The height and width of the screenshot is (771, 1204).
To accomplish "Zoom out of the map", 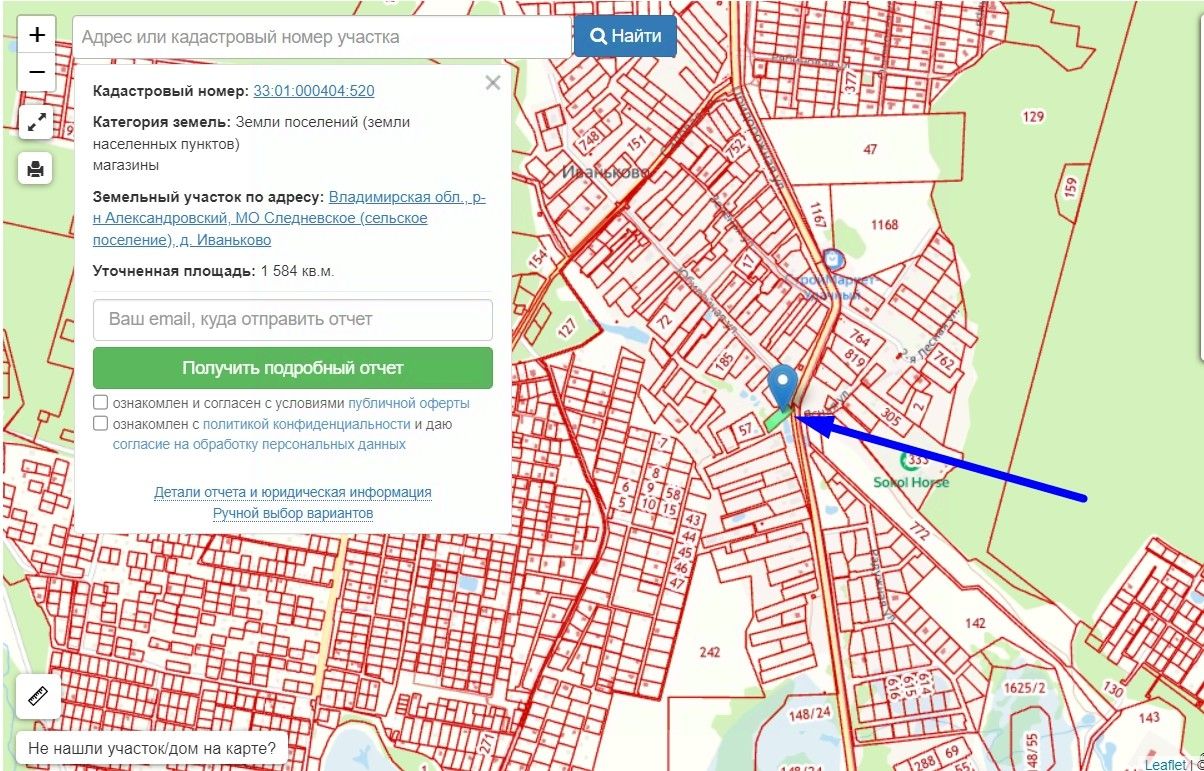I will [37, 72].
